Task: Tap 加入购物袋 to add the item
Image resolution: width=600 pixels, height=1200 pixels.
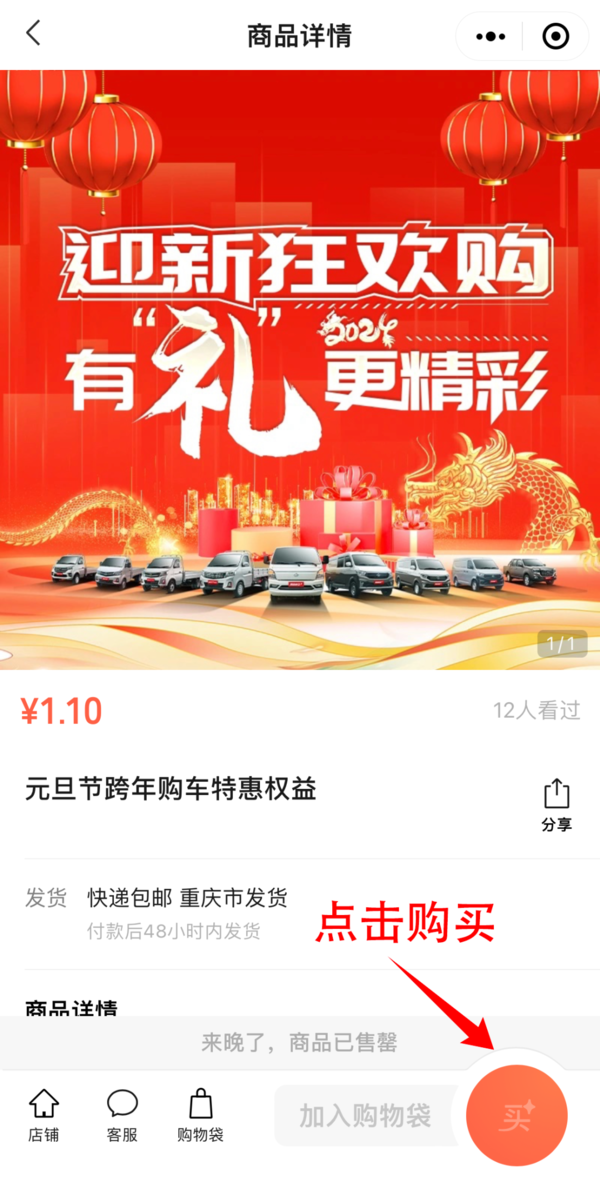Action: (x=364, y=1116)
